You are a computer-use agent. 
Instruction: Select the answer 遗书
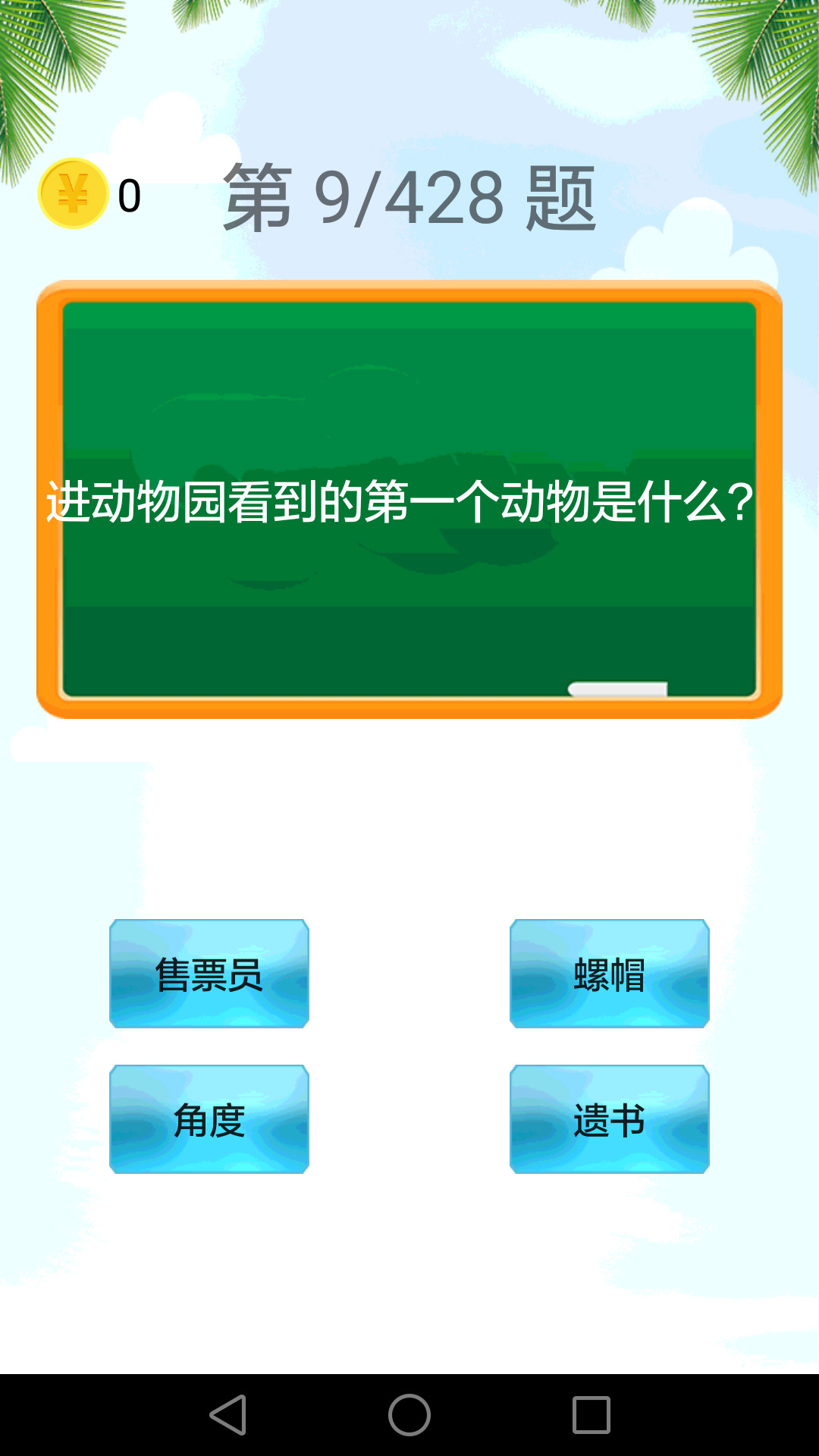[609, 1120]
